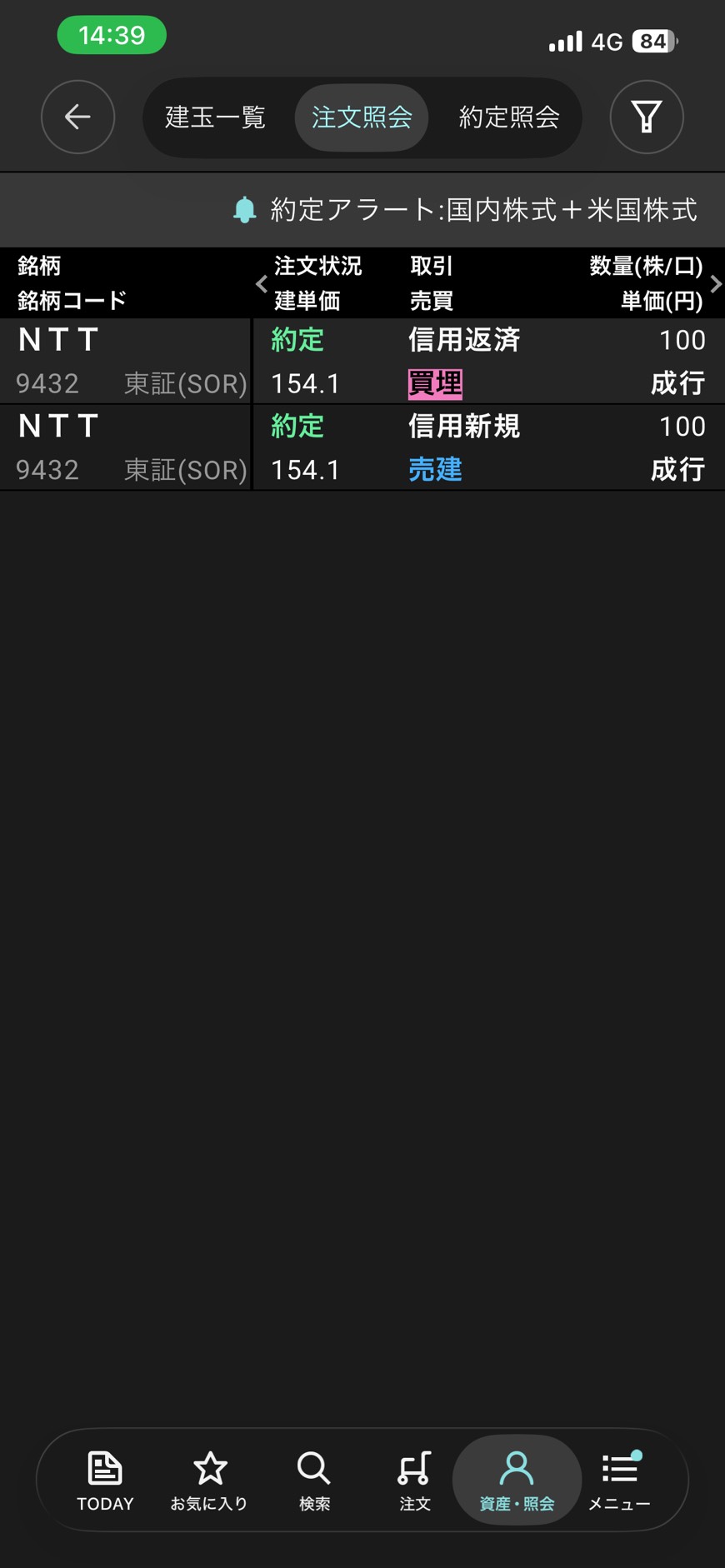Switch to the 約定照会 tab
This screenshot has width=725, height=1568.
(x=509, y=117)
